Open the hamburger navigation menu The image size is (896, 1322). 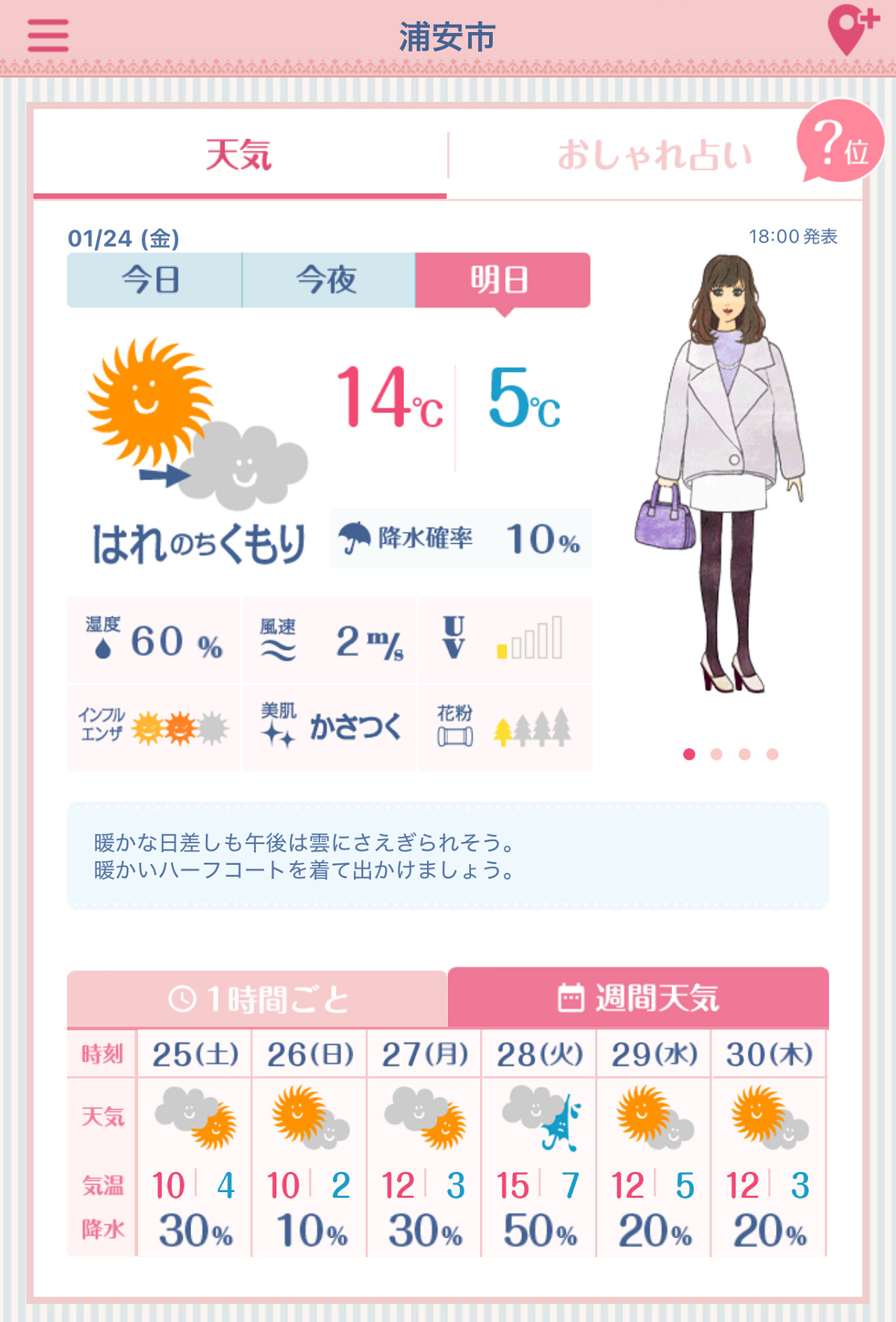[47, 34]
